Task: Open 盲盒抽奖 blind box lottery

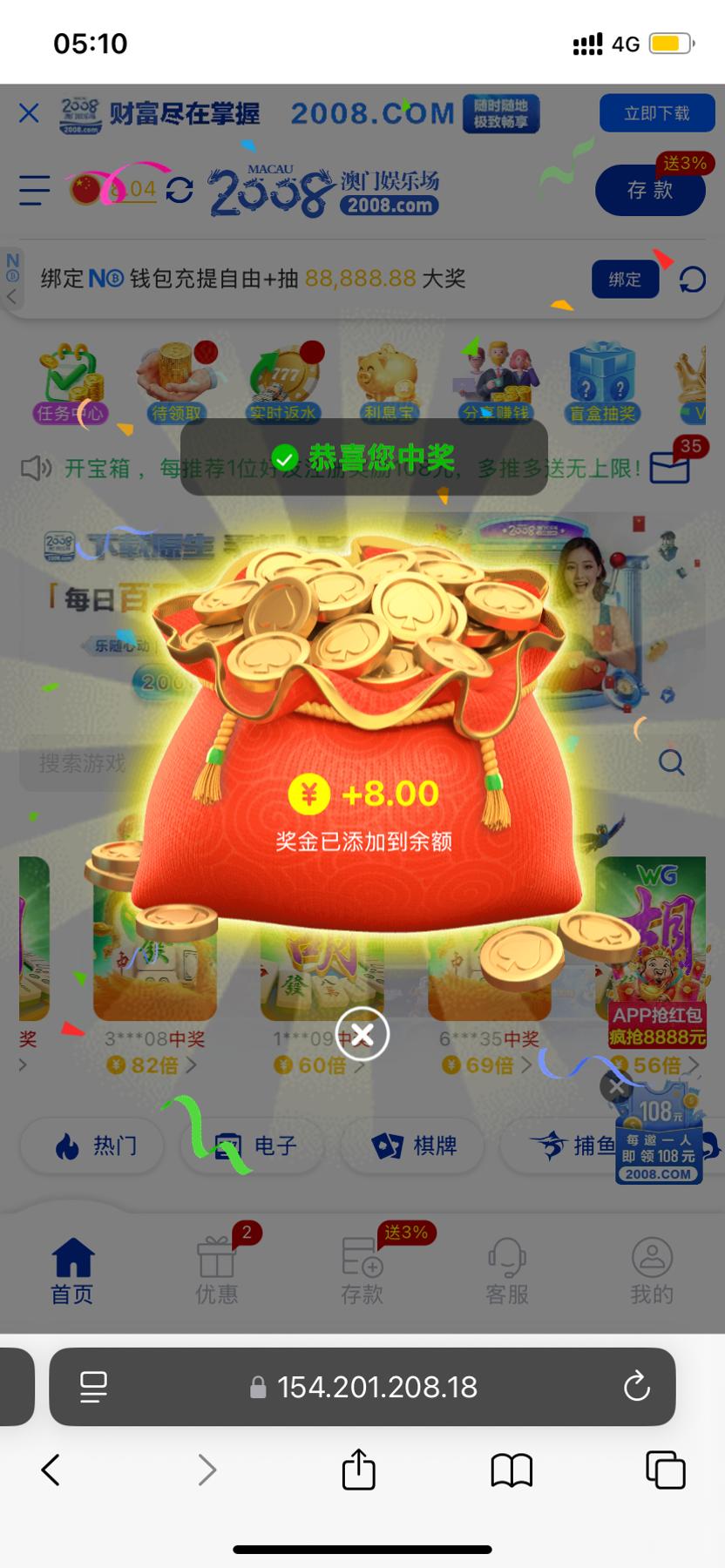Action: (x=602, y=384)
